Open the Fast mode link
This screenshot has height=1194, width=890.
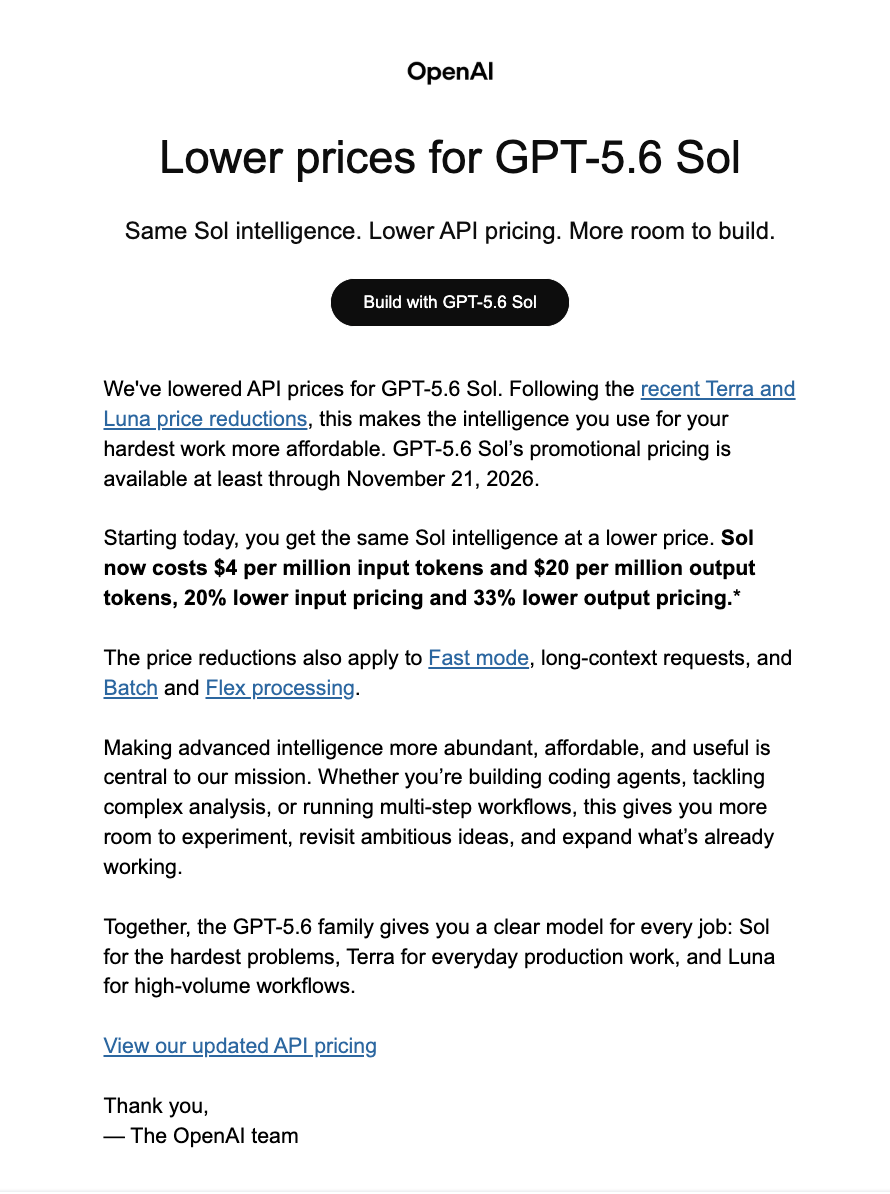(x=478, y=658)
